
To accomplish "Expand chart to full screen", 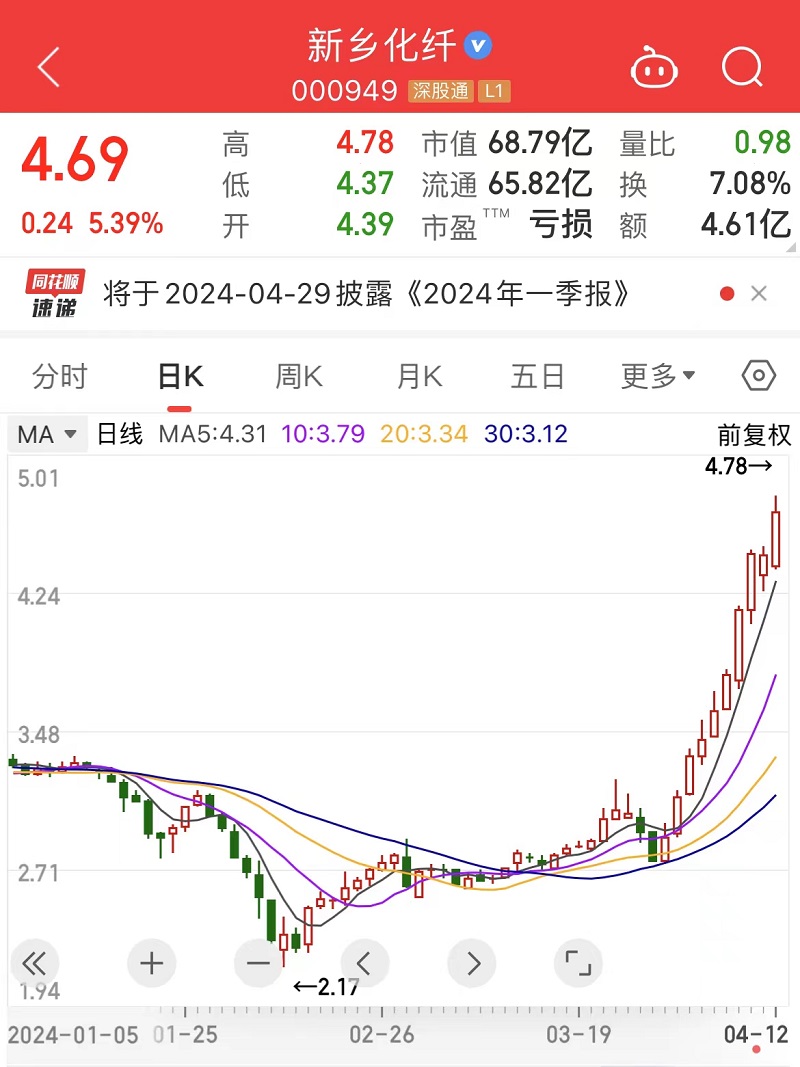I will (x=579, y=964).
